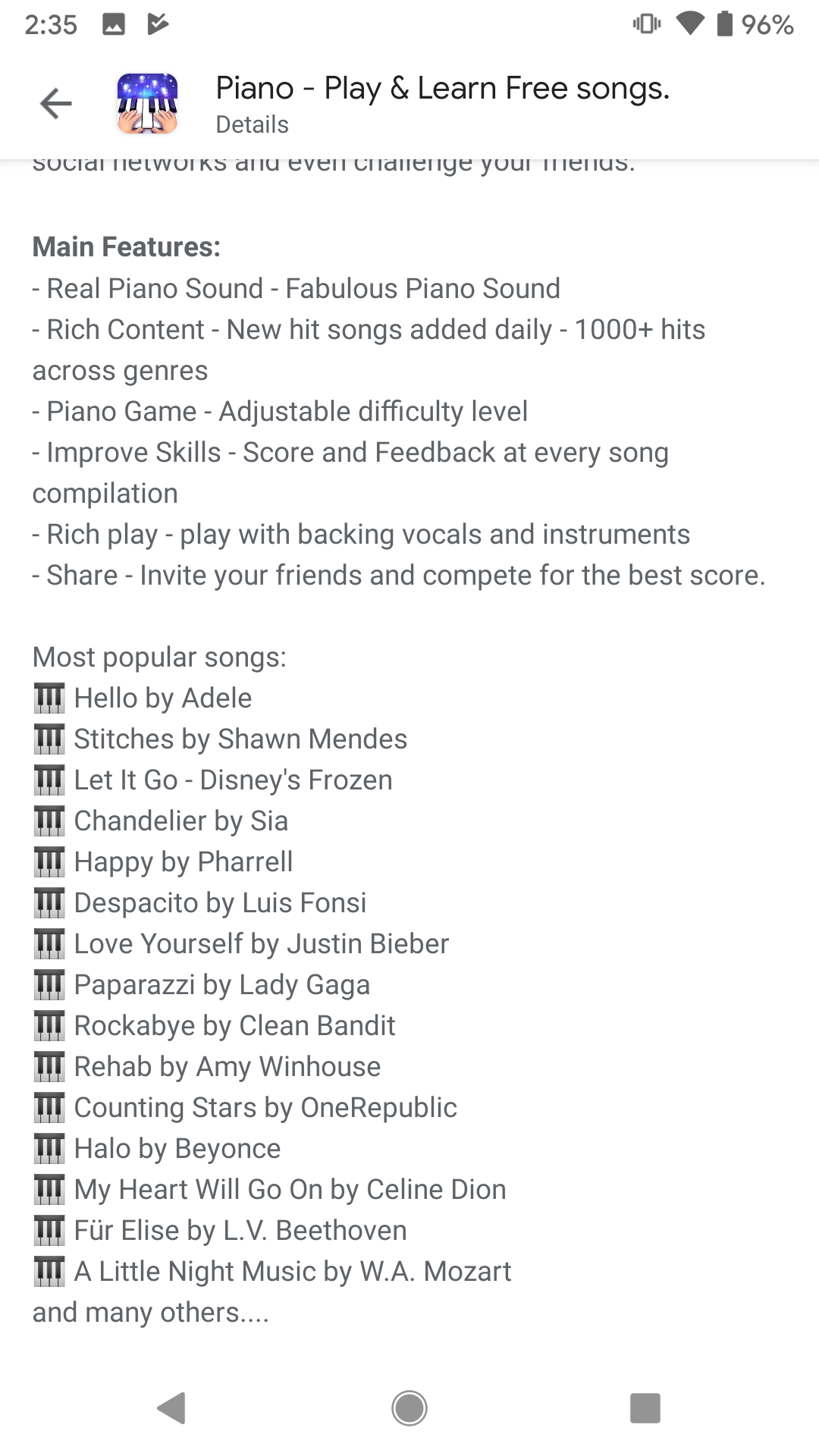
Task: Go to the home screen
Action: click(x=409, y=1407)
